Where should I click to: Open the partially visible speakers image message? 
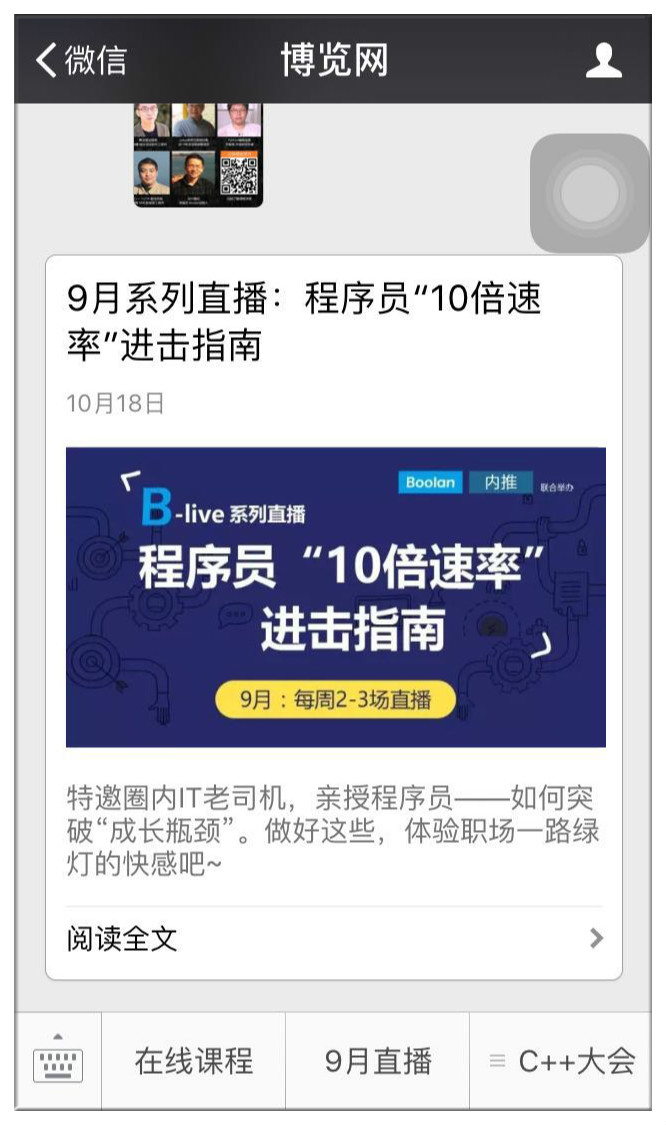(197, 154)
